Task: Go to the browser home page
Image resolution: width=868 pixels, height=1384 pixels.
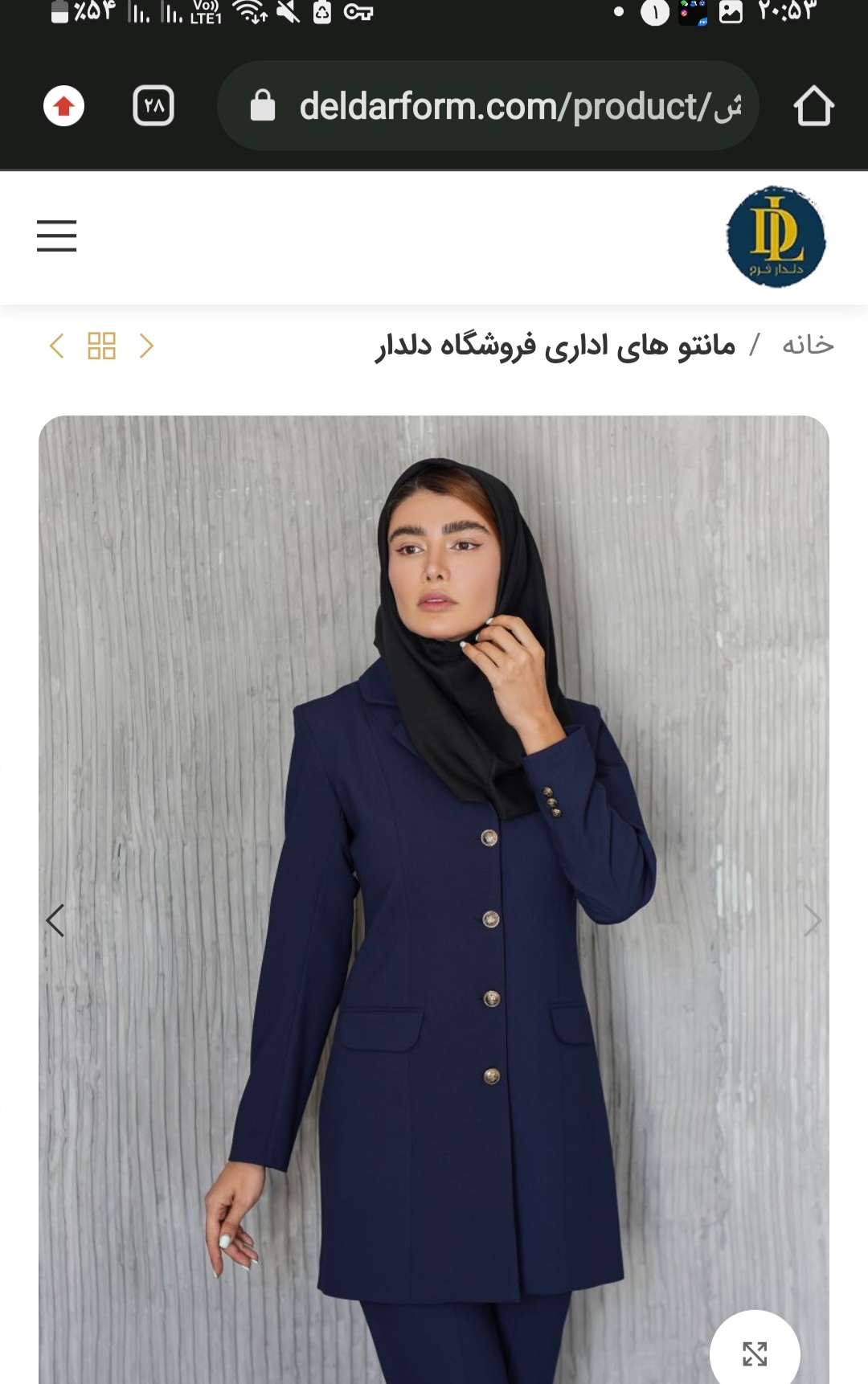Action: pos(813,106)
